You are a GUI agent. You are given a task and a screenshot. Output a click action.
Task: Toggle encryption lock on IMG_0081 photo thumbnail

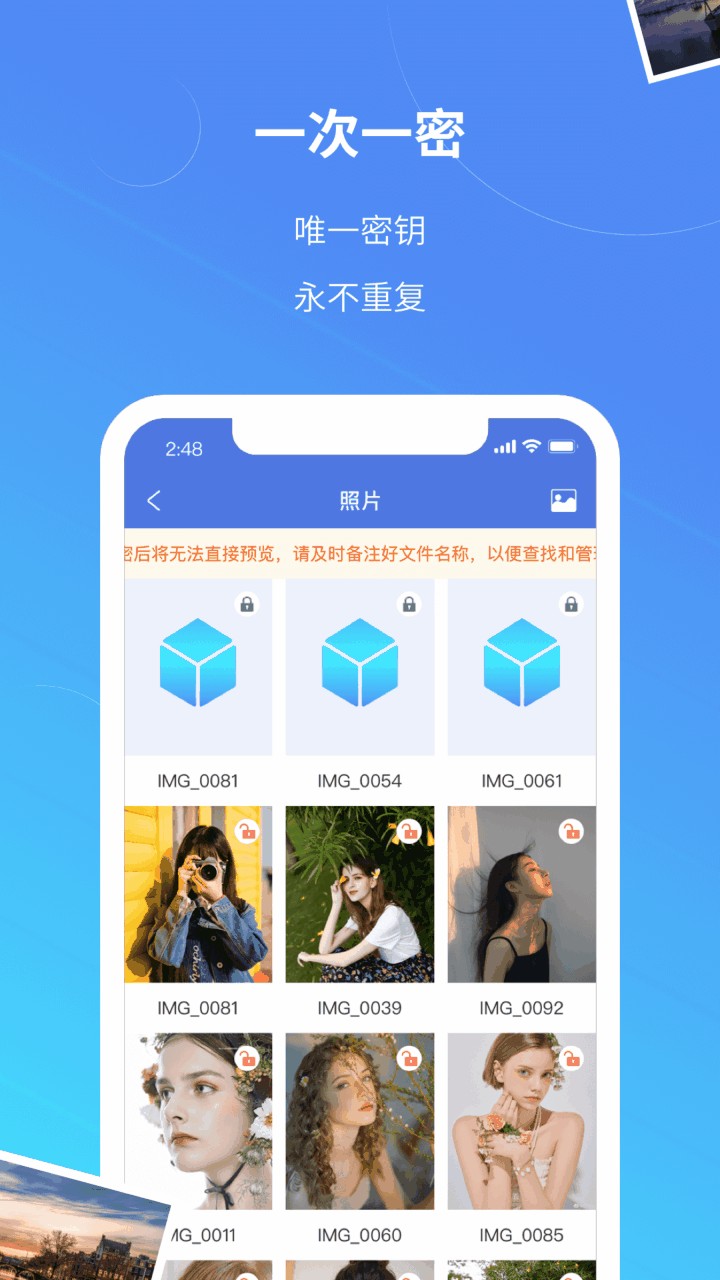pyautogui.click(x=248, y=831)
